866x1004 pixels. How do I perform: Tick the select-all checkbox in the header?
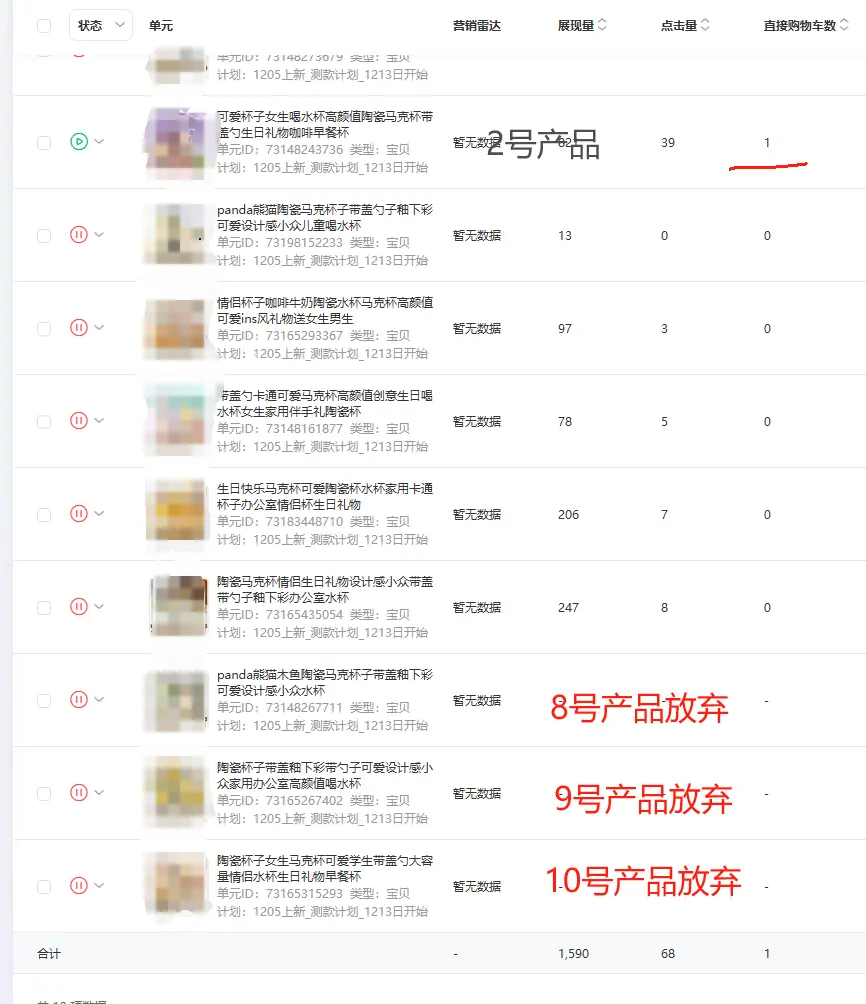44,26
